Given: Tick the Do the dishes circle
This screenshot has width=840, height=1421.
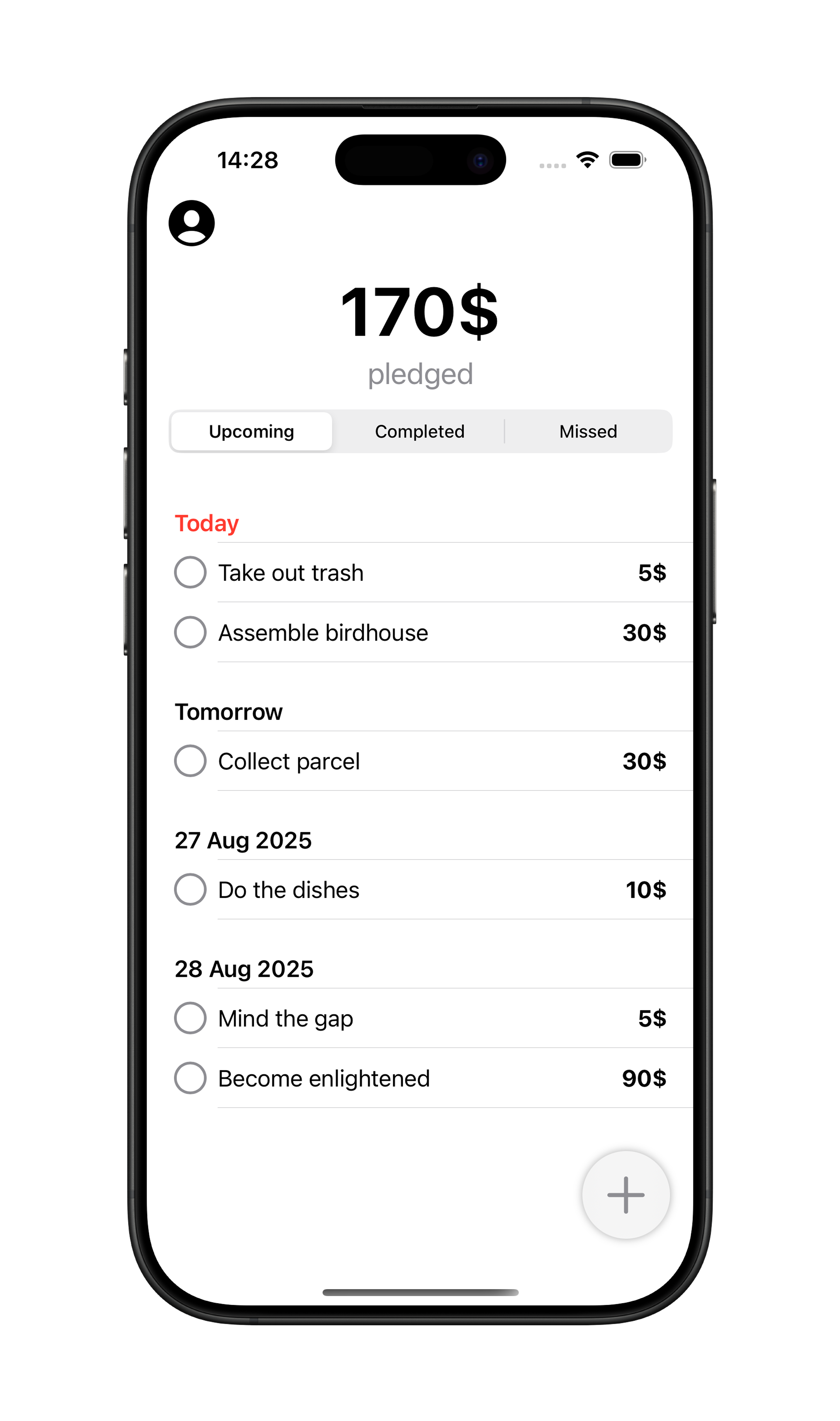Looking at the screenshot, I should (190, 889).
